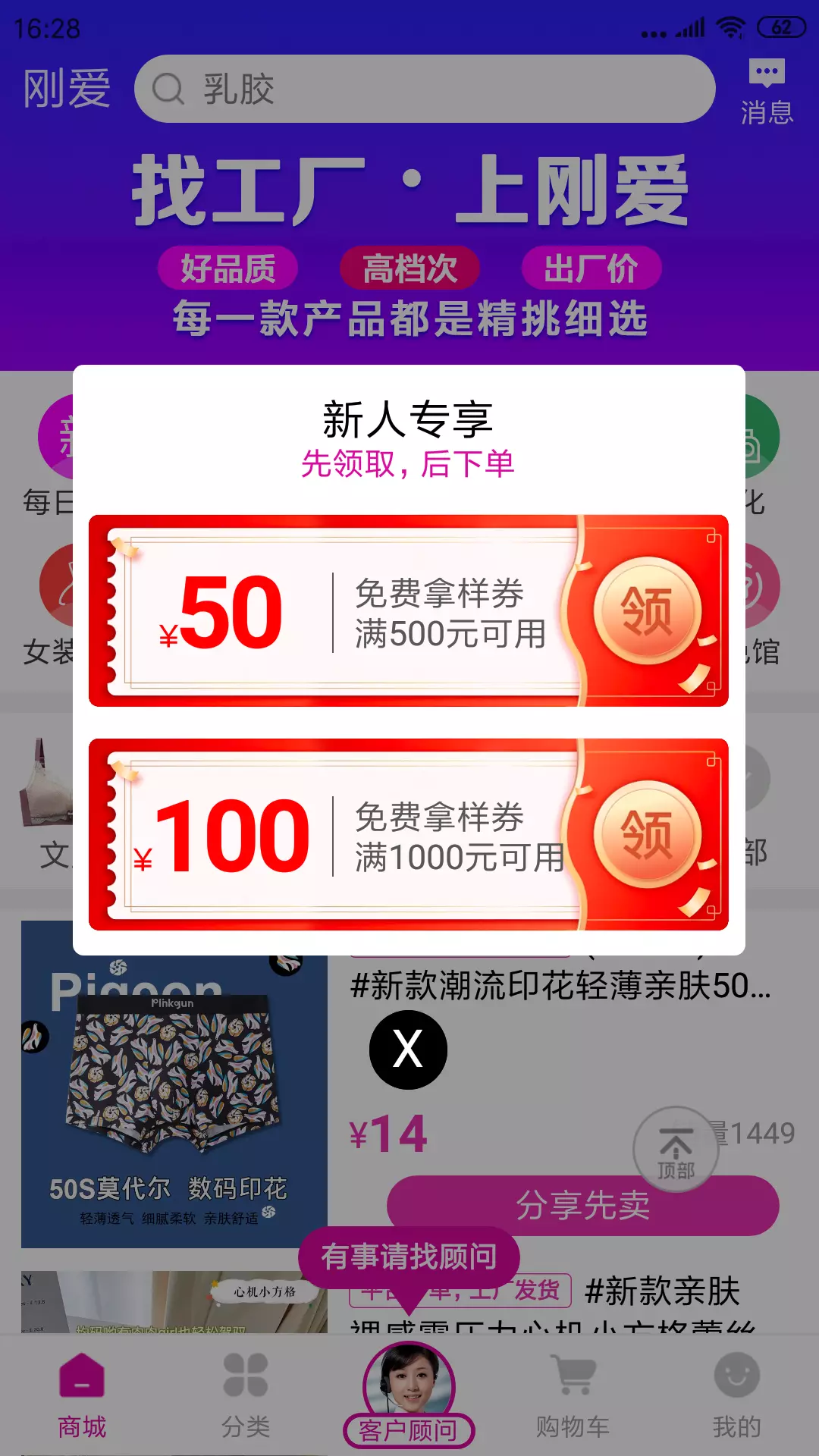
Task: Open the 客户顾问 advisor tab
Action: coord(409,1395)
